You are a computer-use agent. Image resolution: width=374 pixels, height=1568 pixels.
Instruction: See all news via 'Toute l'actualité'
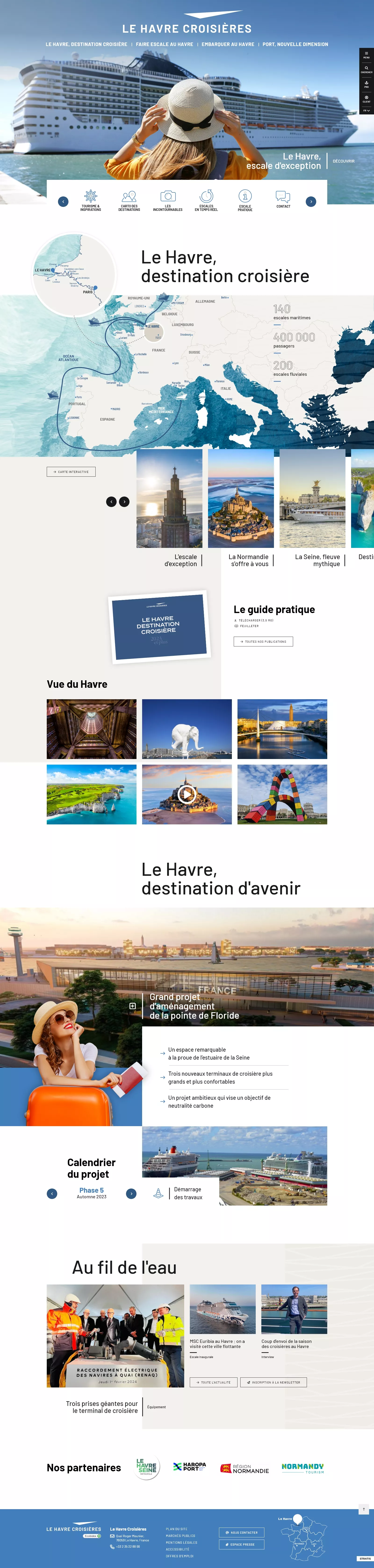[x=213, y=1382]
